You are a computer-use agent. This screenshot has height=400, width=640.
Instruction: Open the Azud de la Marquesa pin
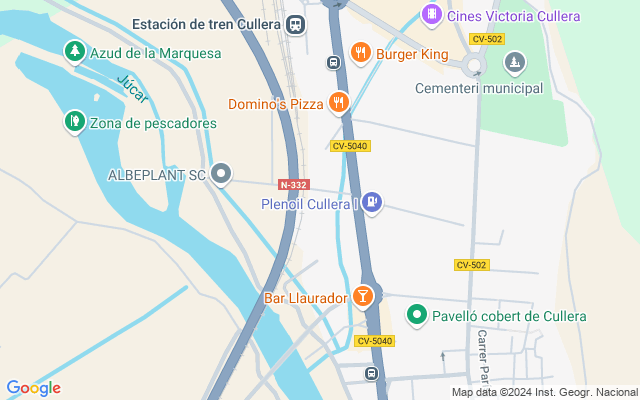tap(74, 51)
